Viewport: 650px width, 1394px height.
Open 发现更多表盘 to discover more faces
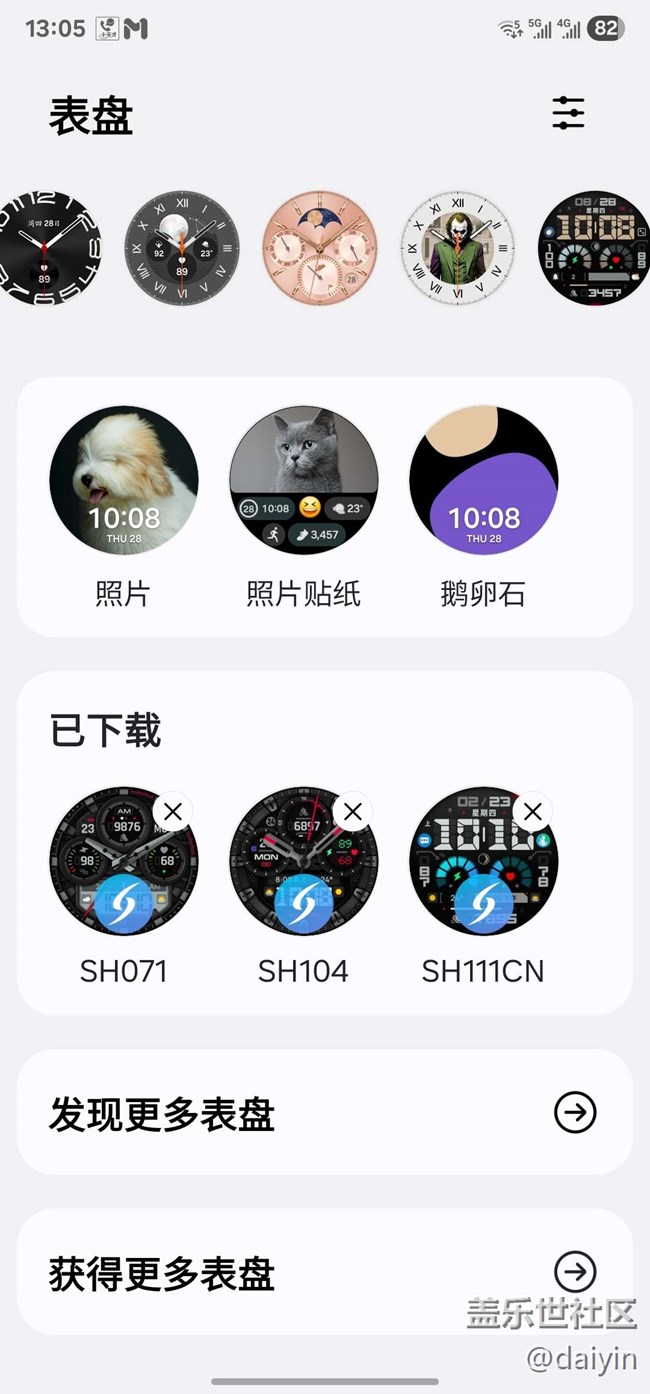[x=325, y=1113]
